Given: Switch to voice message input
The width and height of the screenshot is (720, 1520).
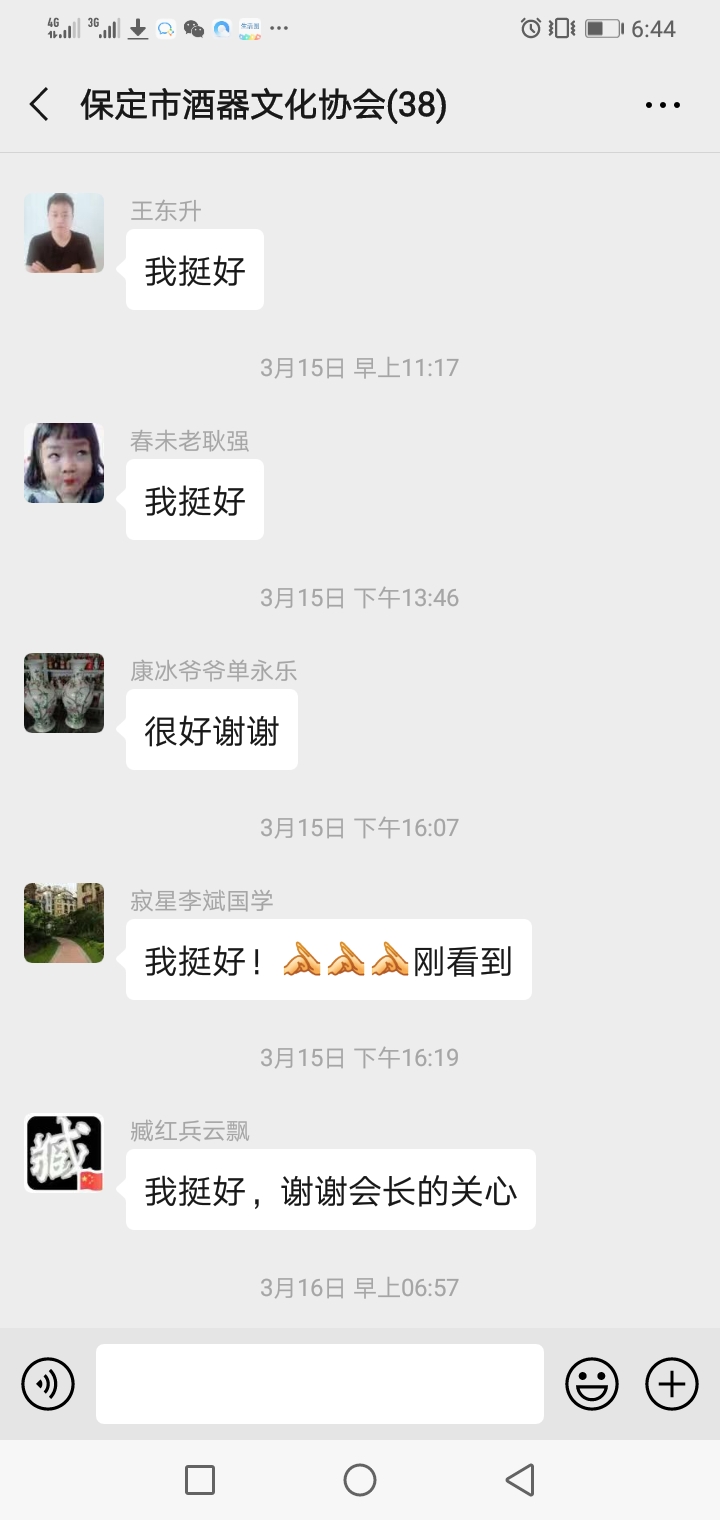Looking at the screenshot, I should (48, 1384).
